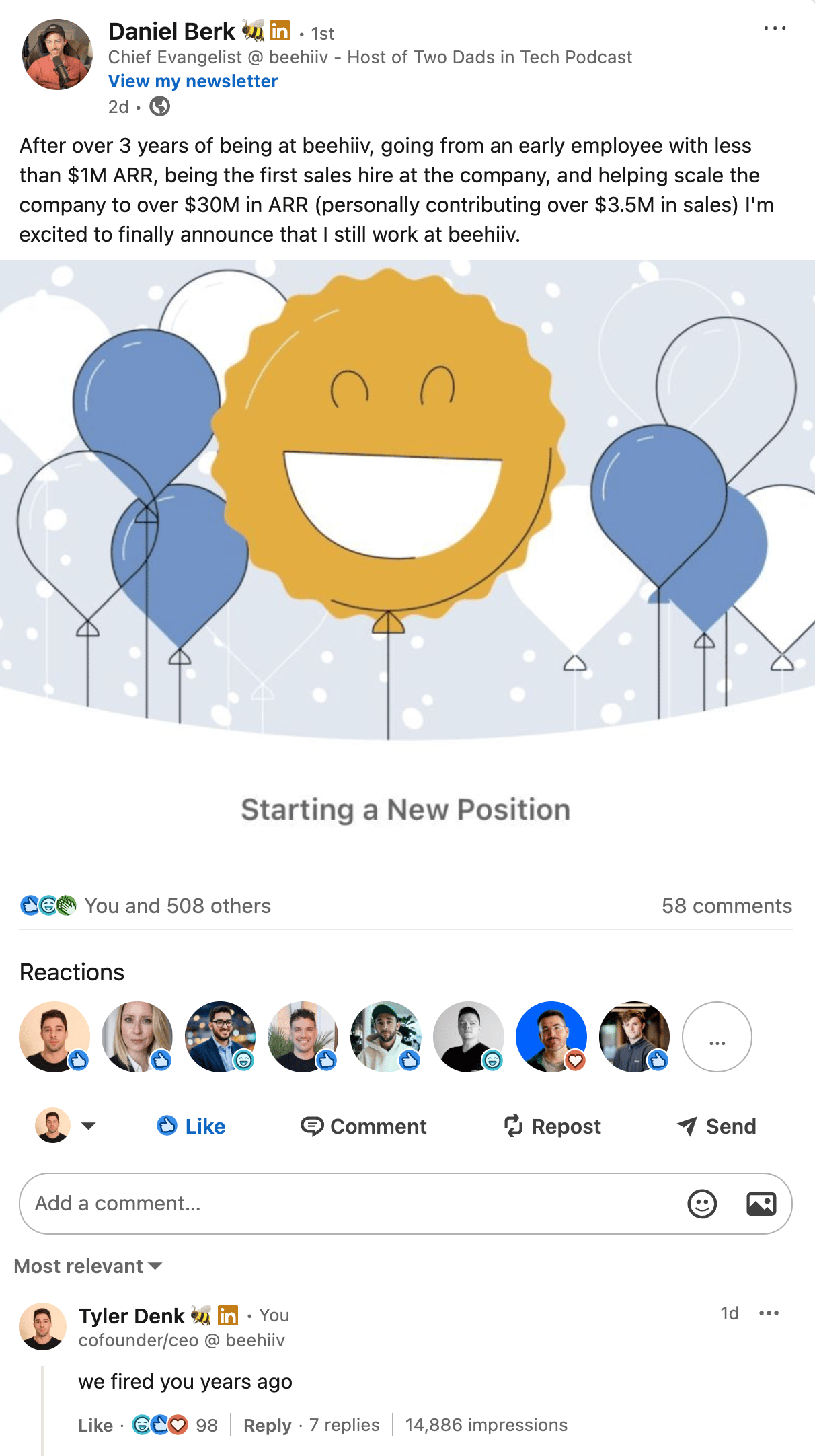Change the Most relevant comment sorting
815x1456 pixels.
tap(88, 1266)
